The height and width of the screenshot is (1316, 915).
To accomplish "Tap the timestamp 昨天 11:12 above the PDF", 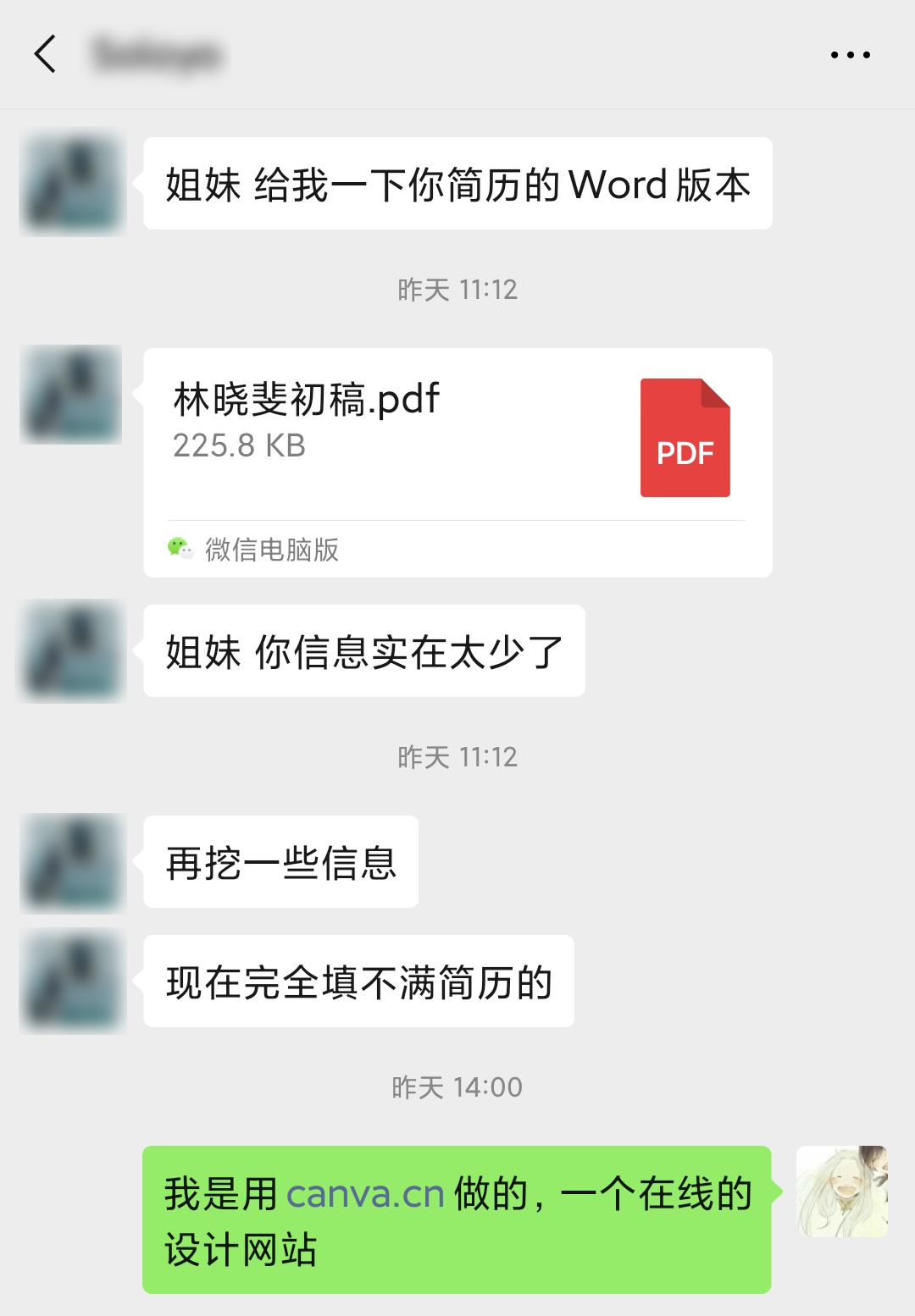I will click(x=457, y=290).
